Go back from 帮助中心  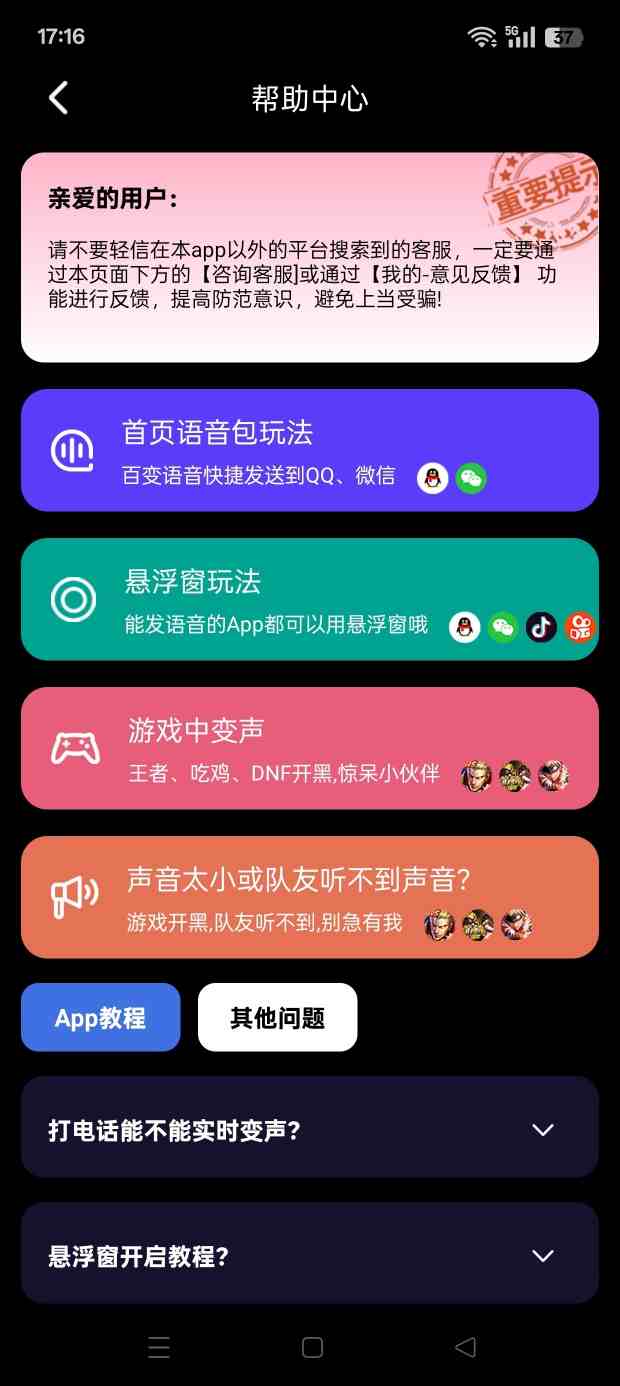[x=59, y=98]
